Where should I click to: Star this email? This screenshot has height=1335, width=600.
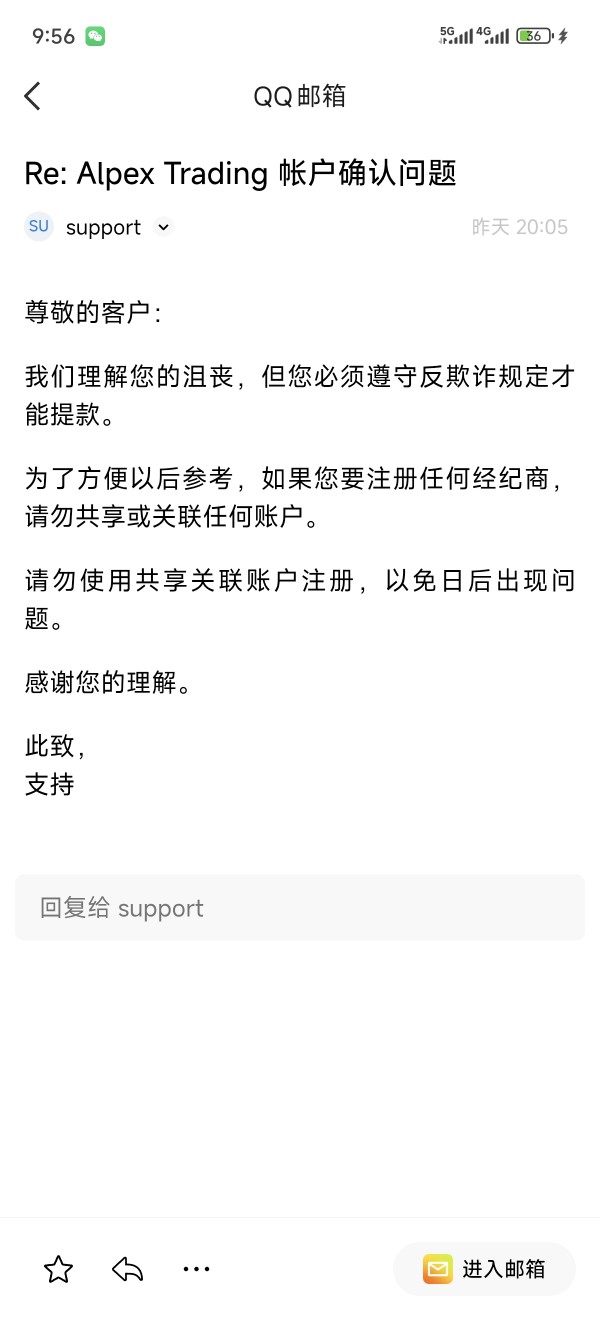pyautogui.click(x=59, y=1269)
